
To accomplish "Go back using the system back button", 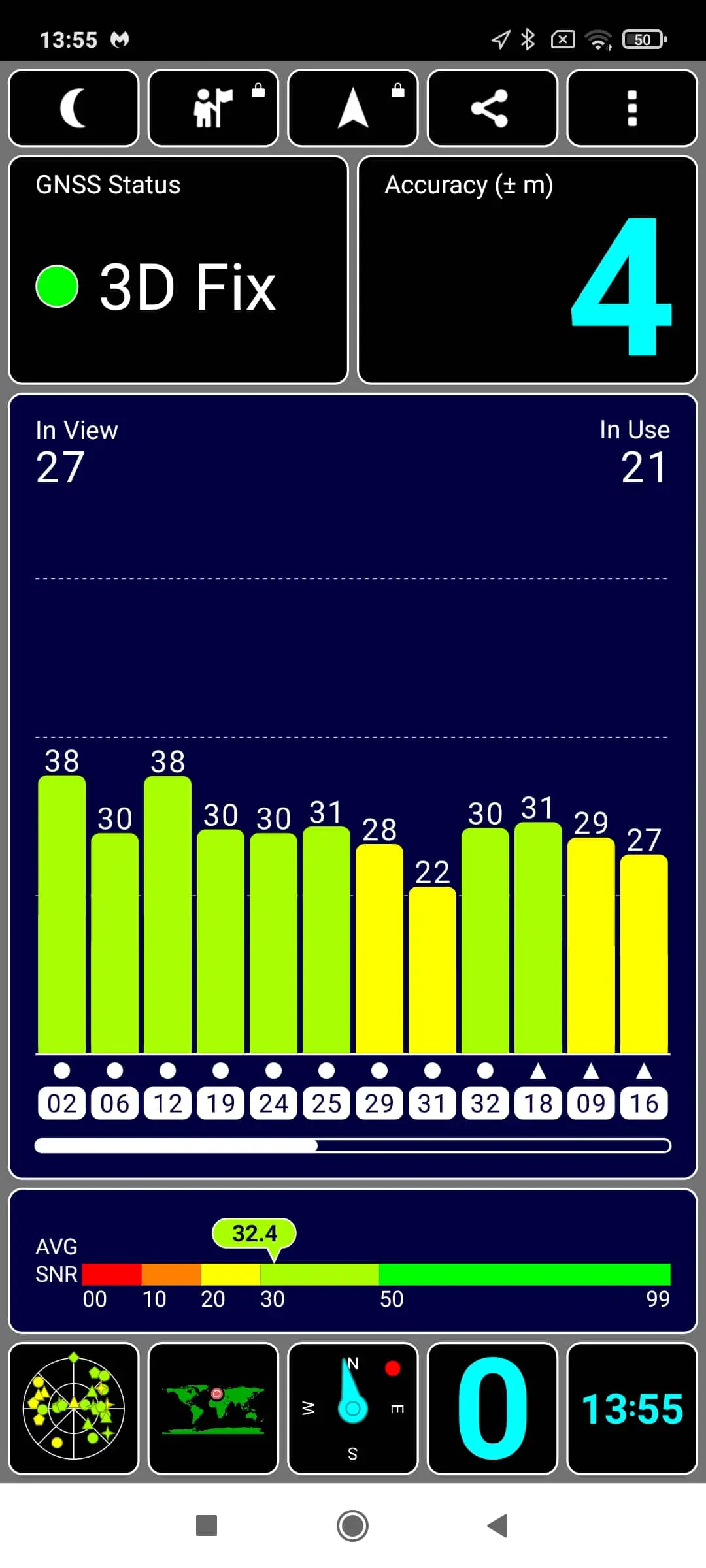I will pos(498,1526).
